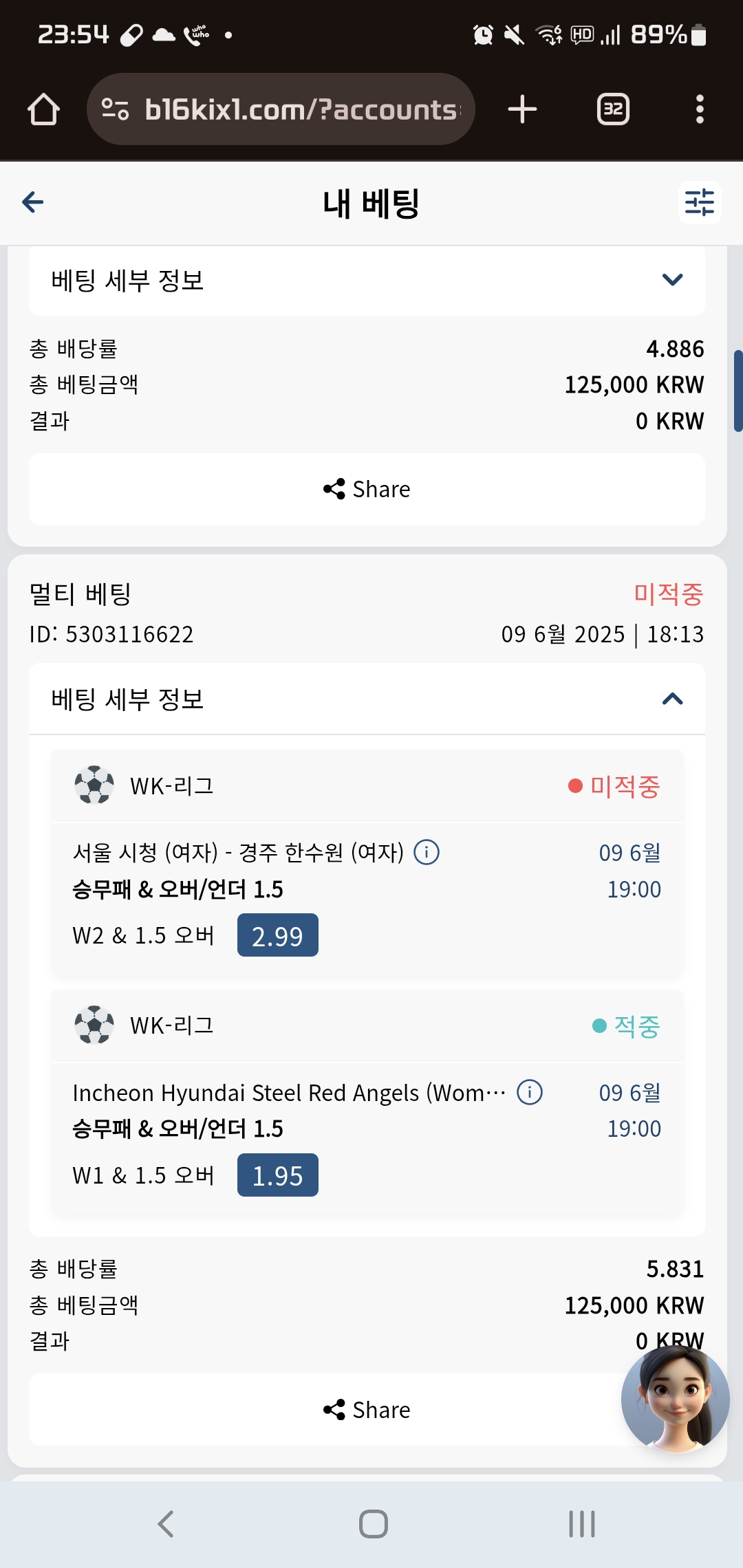Open the browser home page
743x1568 pixels.
tap(43, 109)
